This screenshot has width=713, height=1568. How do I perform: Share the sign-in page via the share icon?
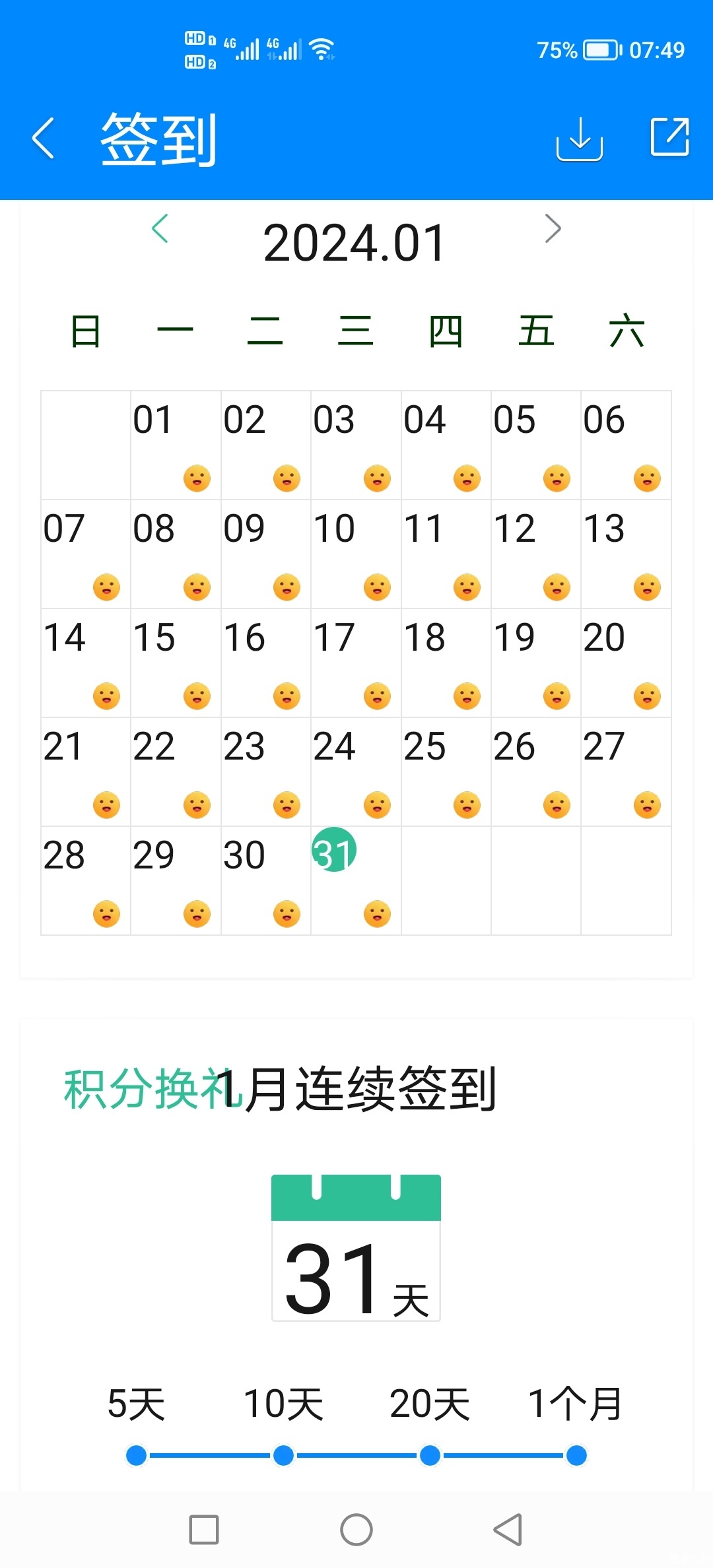point(669,137)
